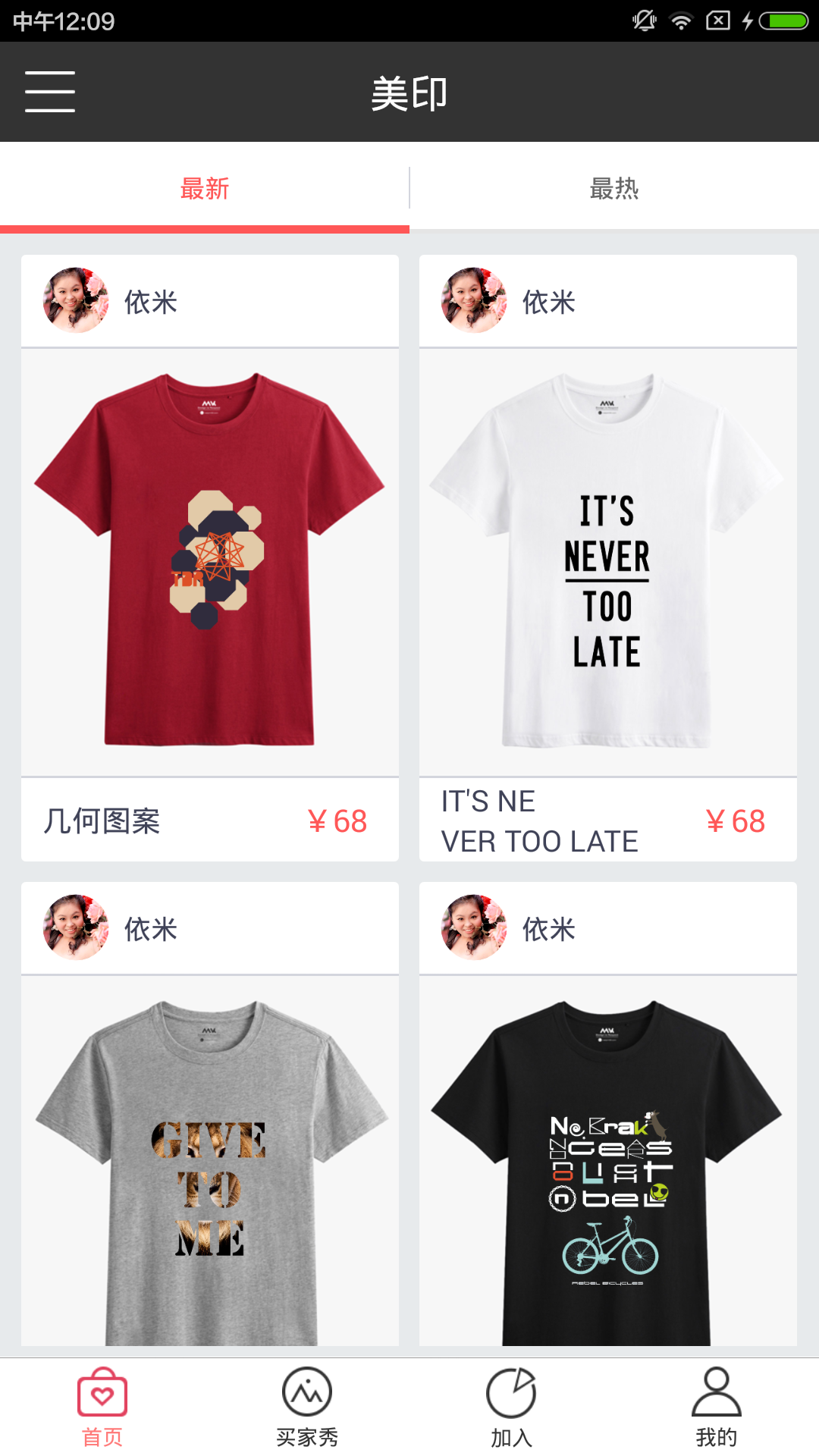Viewport: 819px width, 1456px height.
Task: Switch to the 最新 tab
Action: click(205, 188)
